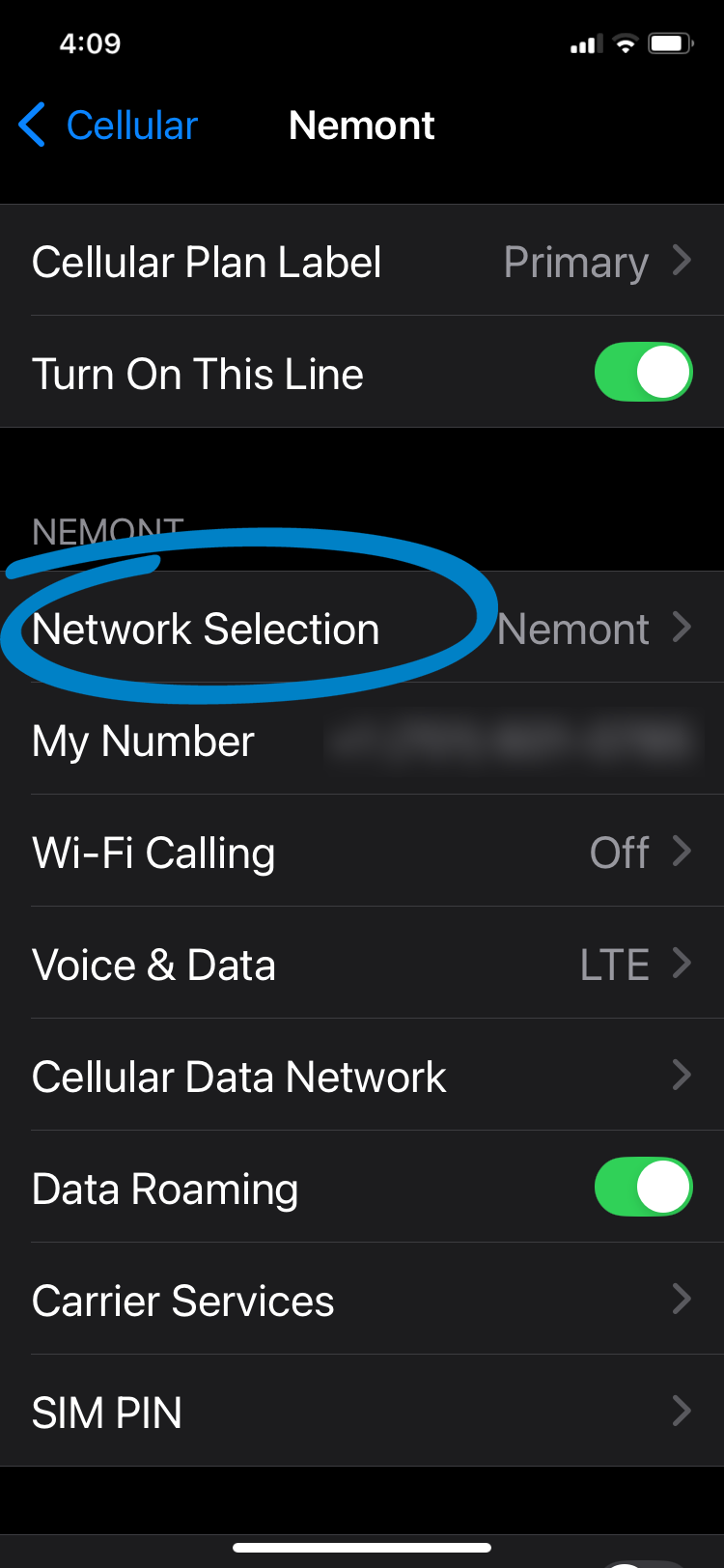This screenshot has height=1568, width=724.
Task: Toggle Turn On This Line switch
Action: [643, 373]
